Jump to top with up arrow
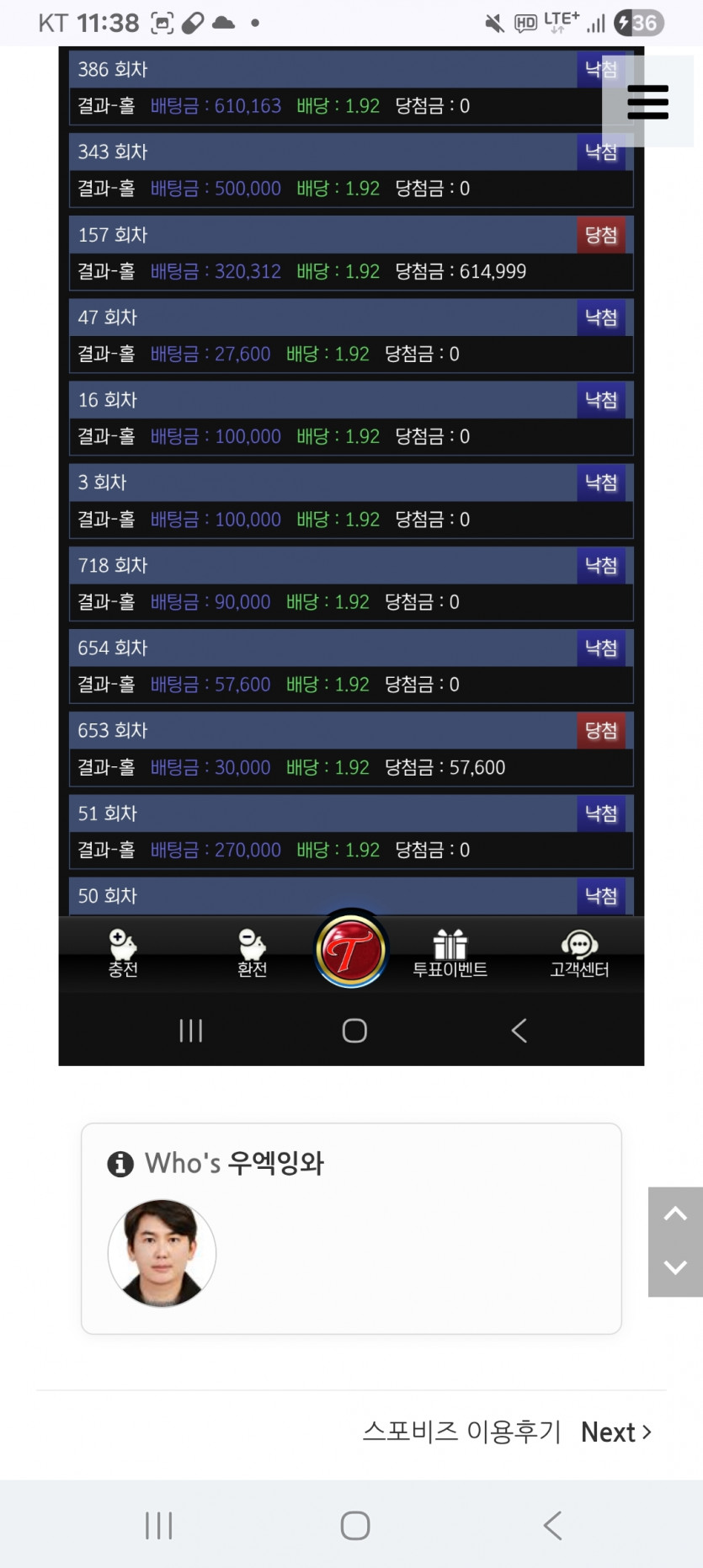703x1568 pixels. 675,1213
